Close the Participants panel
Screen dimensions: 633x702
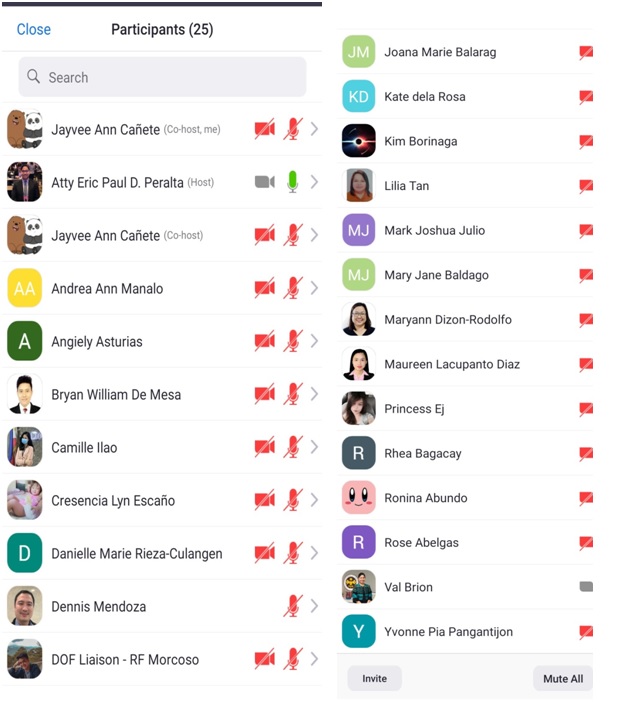pyautogui.click(x=33, y=30)
